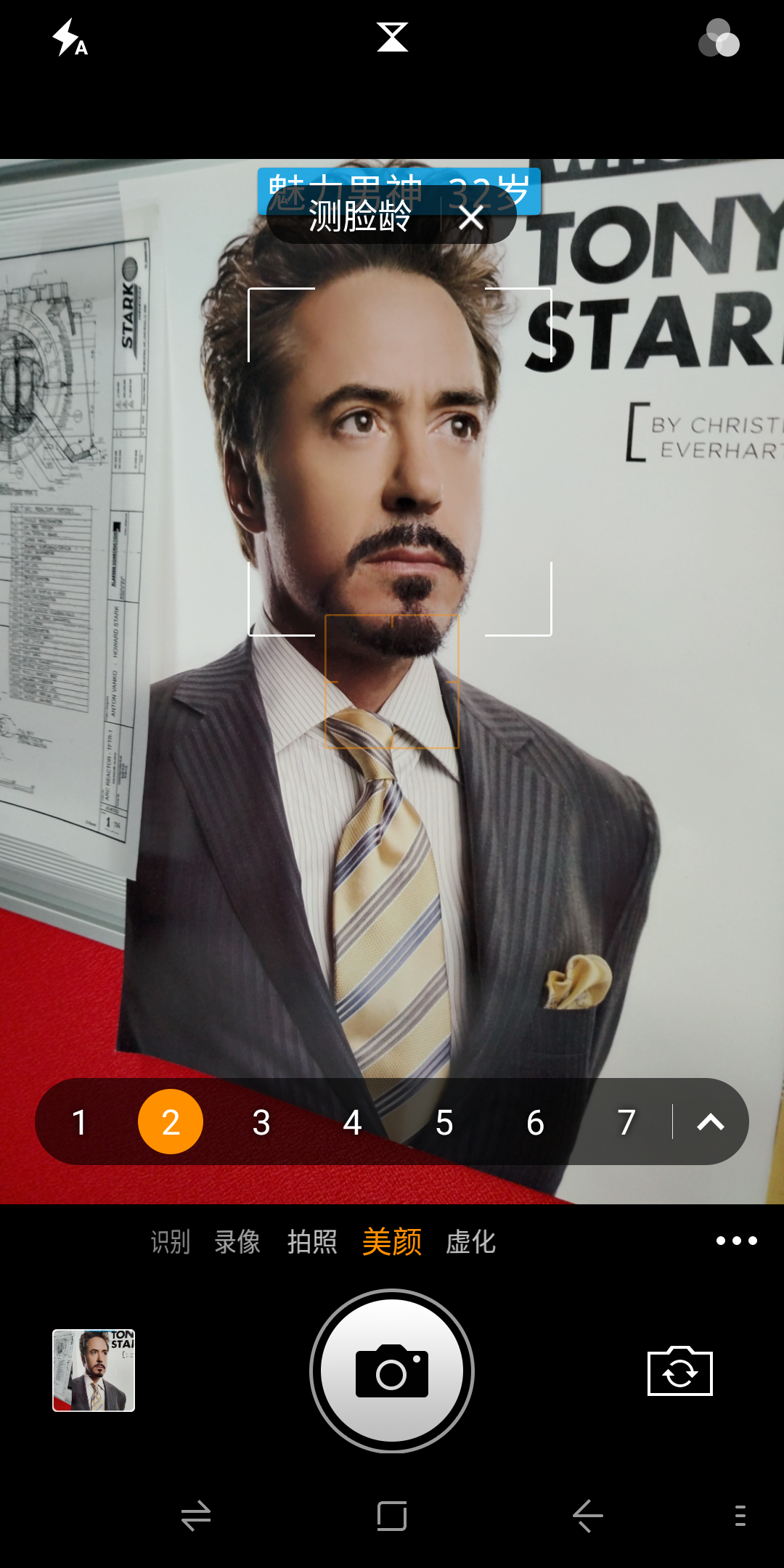Screen dimensions: 784x1568
Task: Choose beauty level 4
Action: click(x=353, y=1122)
